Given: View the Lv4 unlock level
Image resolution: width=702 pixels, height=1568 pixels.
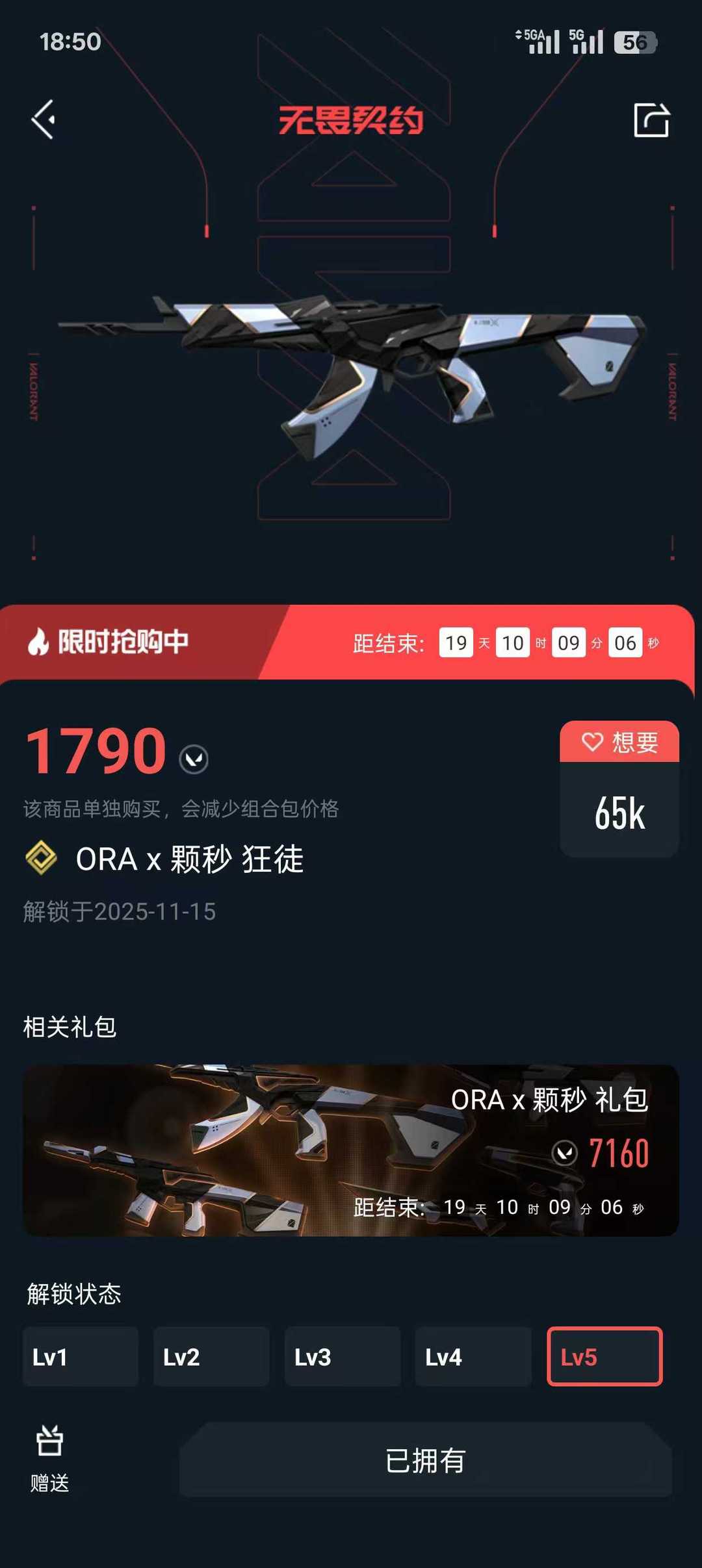Looking at the screenshot, I should pyautogui.click(x=473, y=1356).
